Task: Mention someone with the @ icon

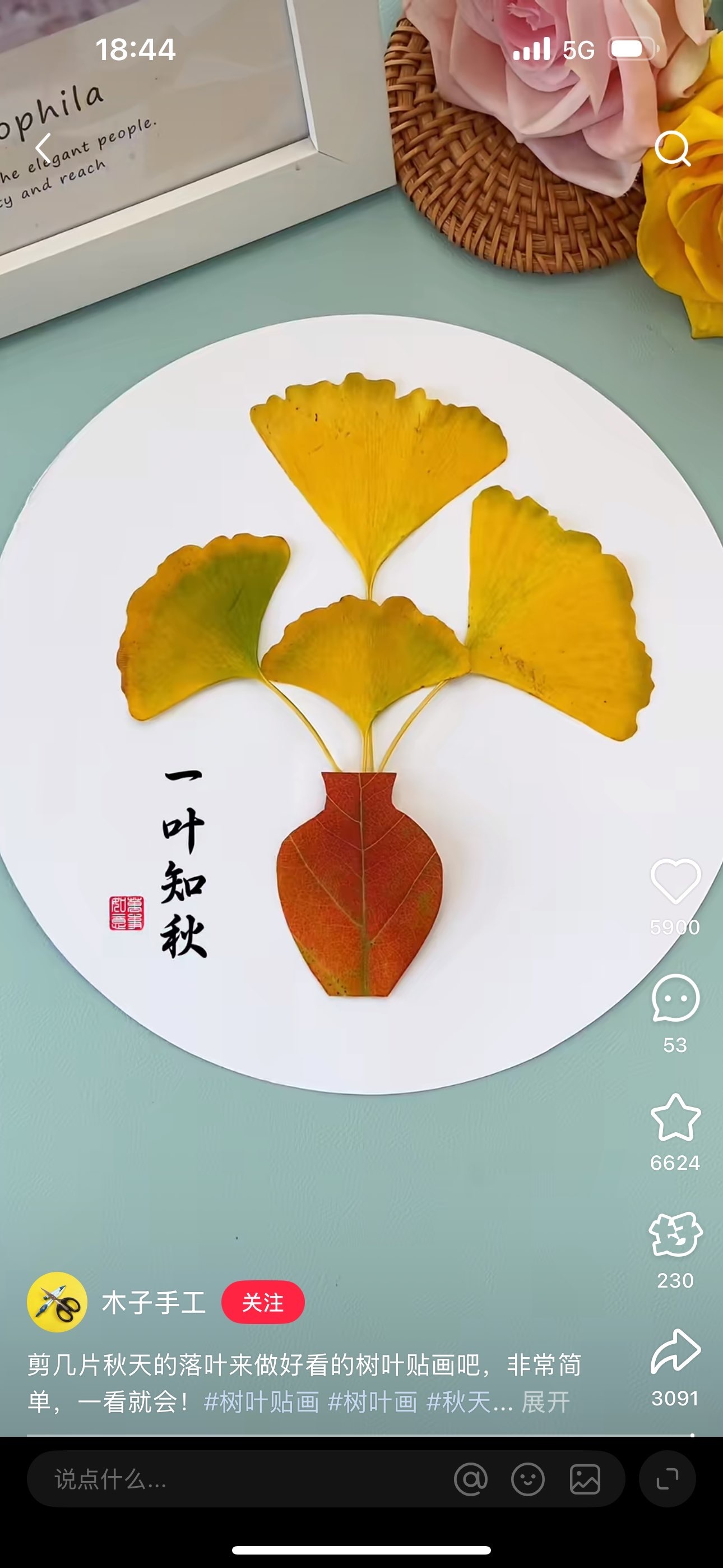Action: (470, 1479)
